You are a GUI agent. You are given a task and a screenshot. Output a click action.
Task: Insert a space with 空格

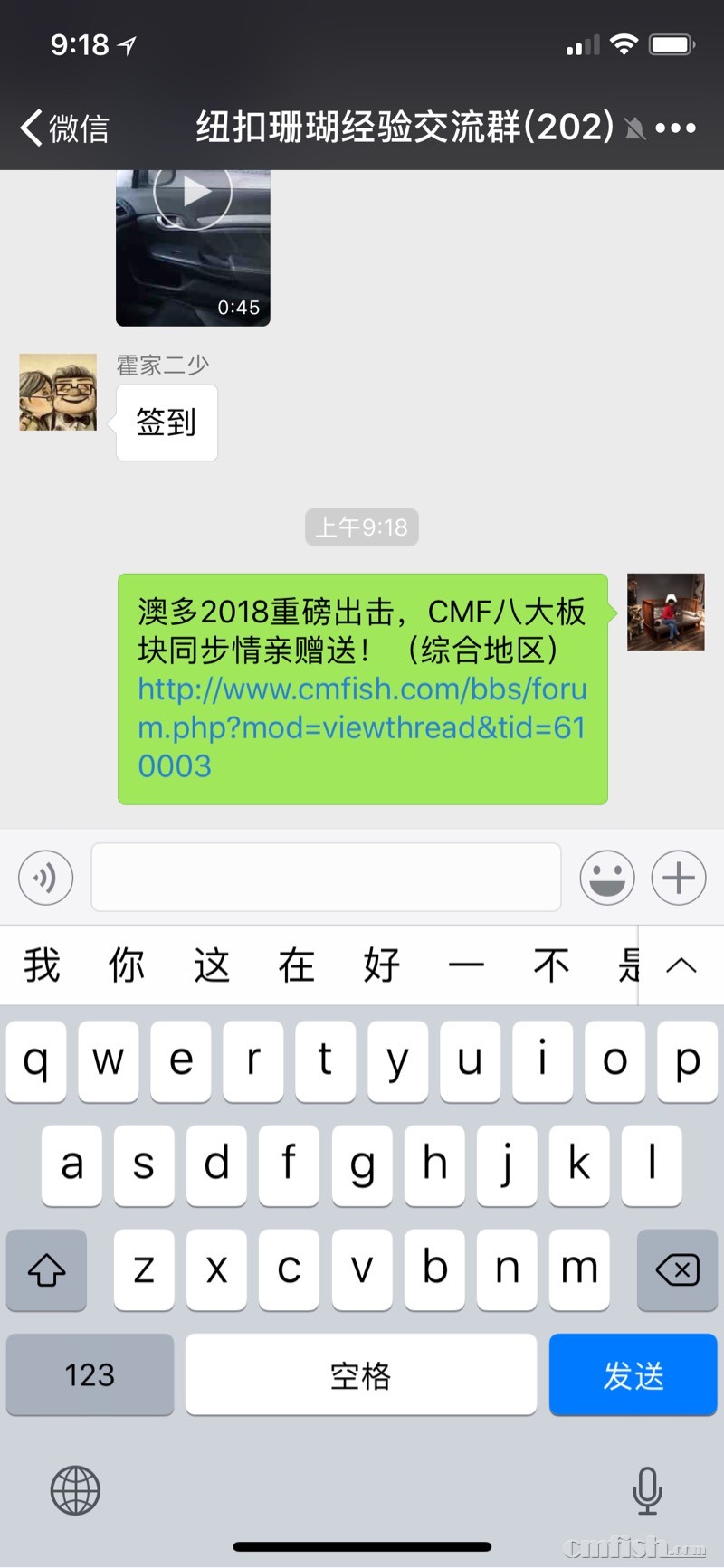click(360, 1375)
